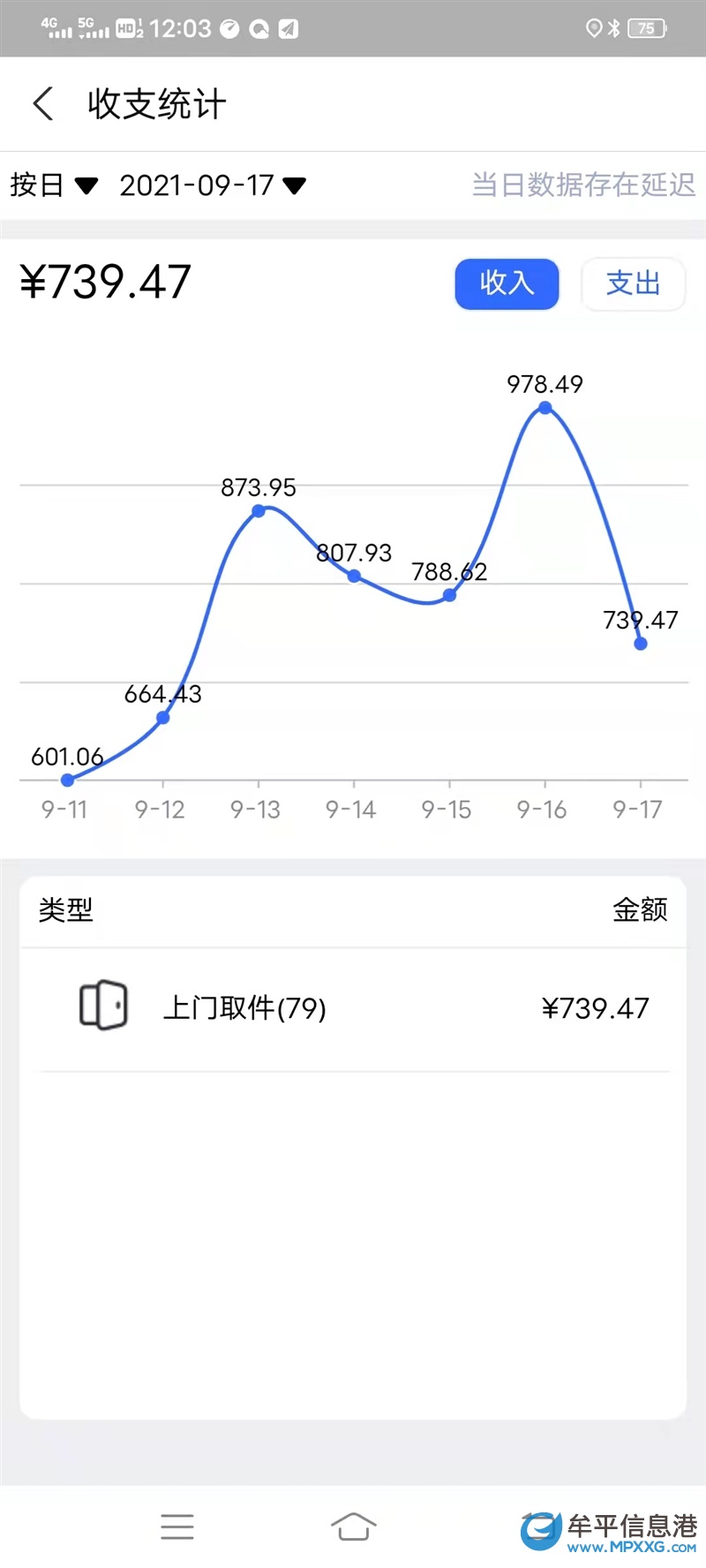The width and height of the screenshot is (706, 1568).
Task: Switch to the 收入 tab
Action: (507, 283)
